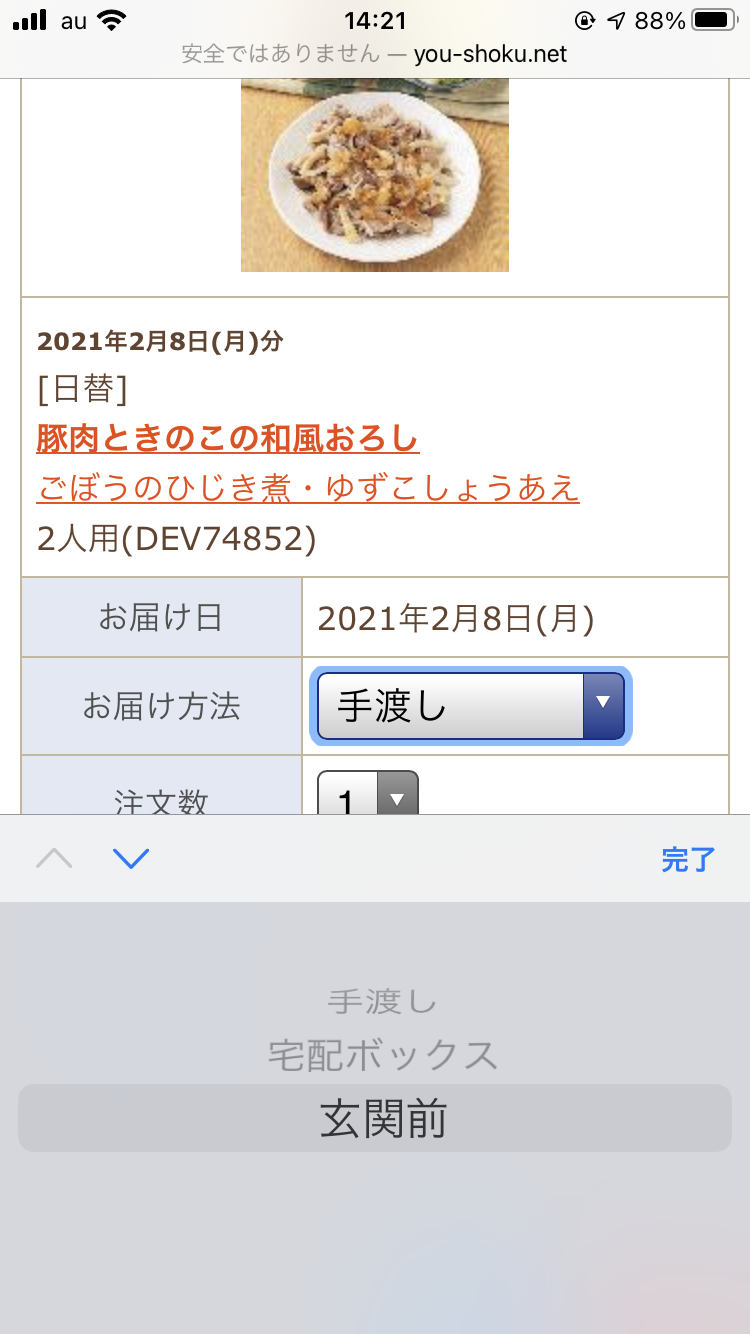Tap the you-shoku.net address bar
The width and height of the screenshot is (750, 1334).
pyautogui.click(x=374, y=54)
